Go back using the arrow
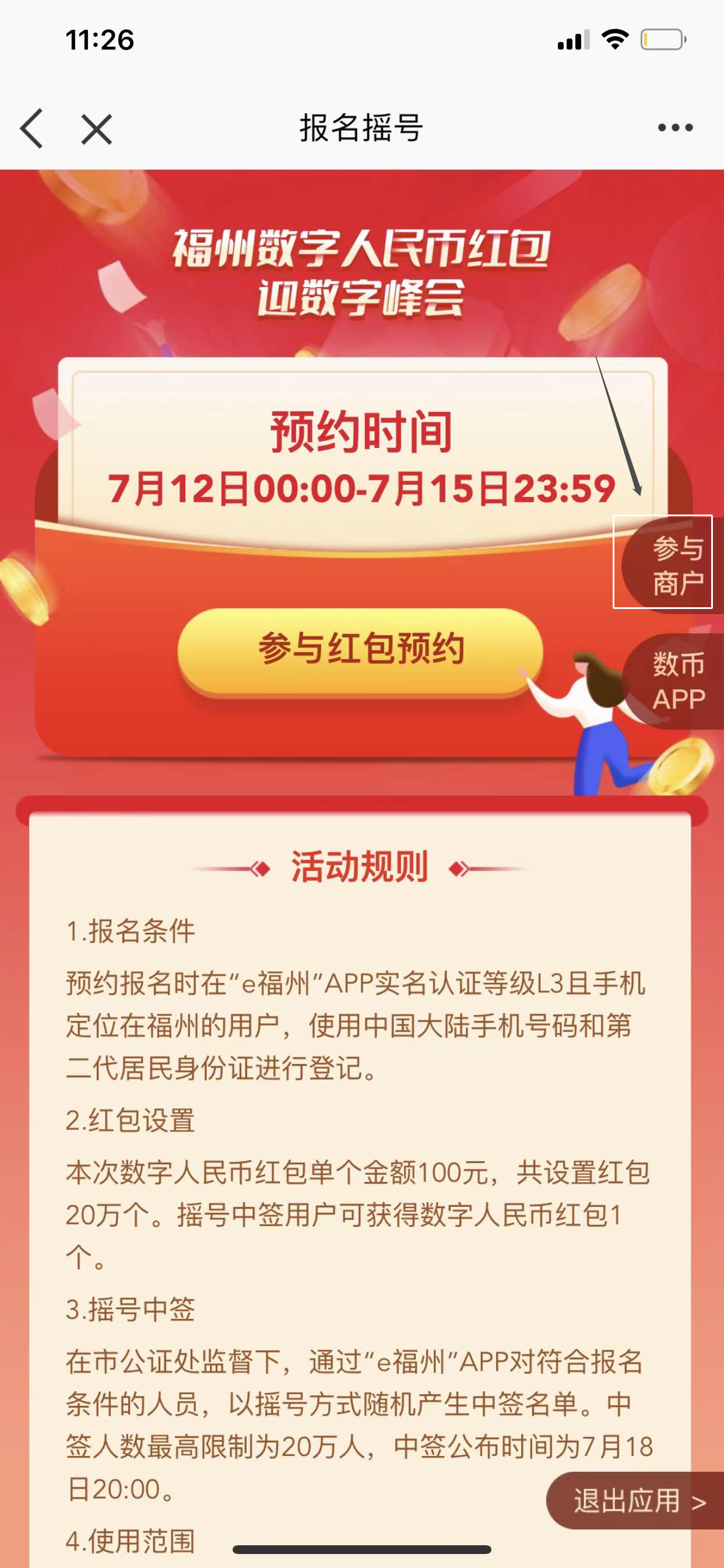724x1568 pixels. pos(31,128)
